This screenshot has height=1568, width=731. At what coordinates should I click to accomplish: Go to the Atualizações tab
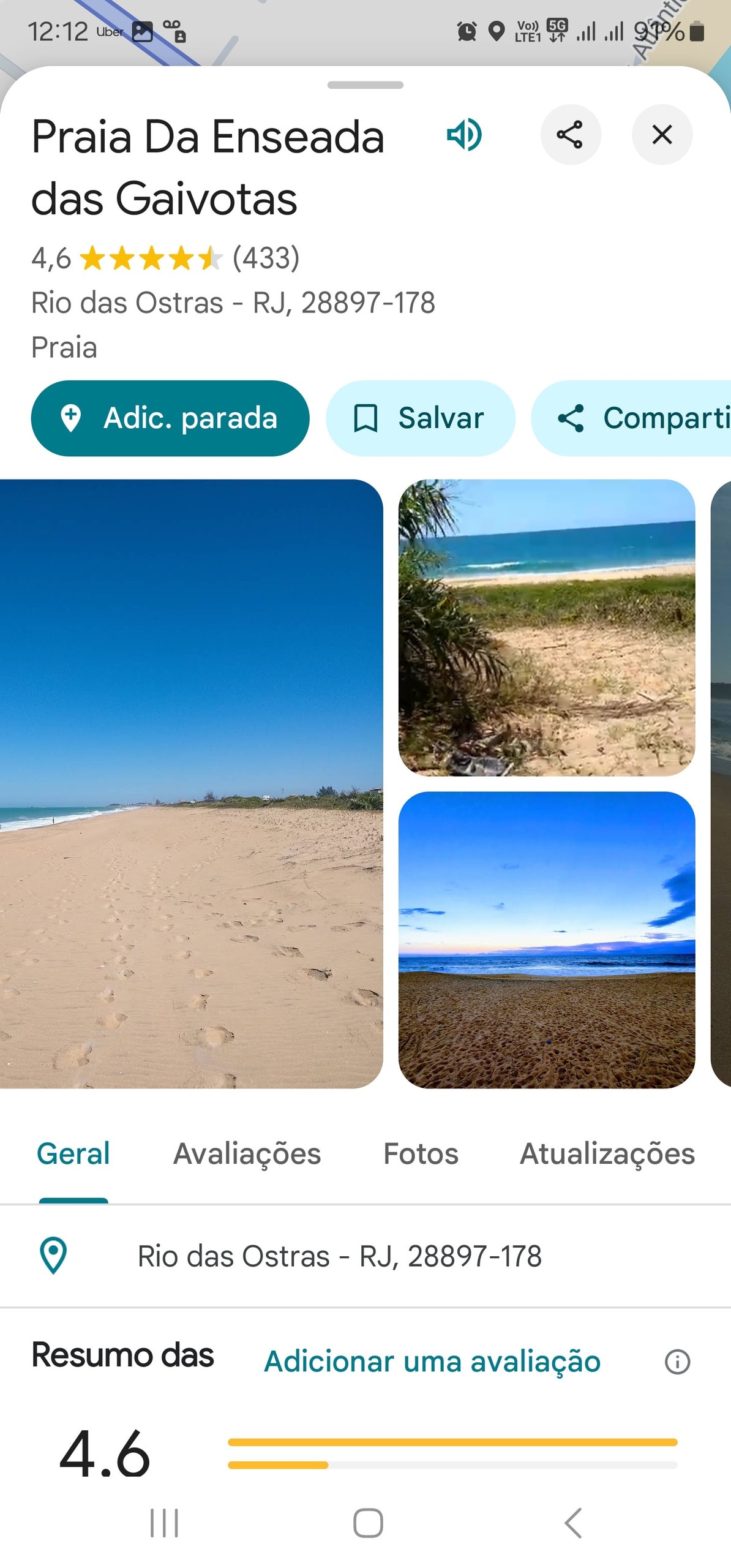point(607,1154)
